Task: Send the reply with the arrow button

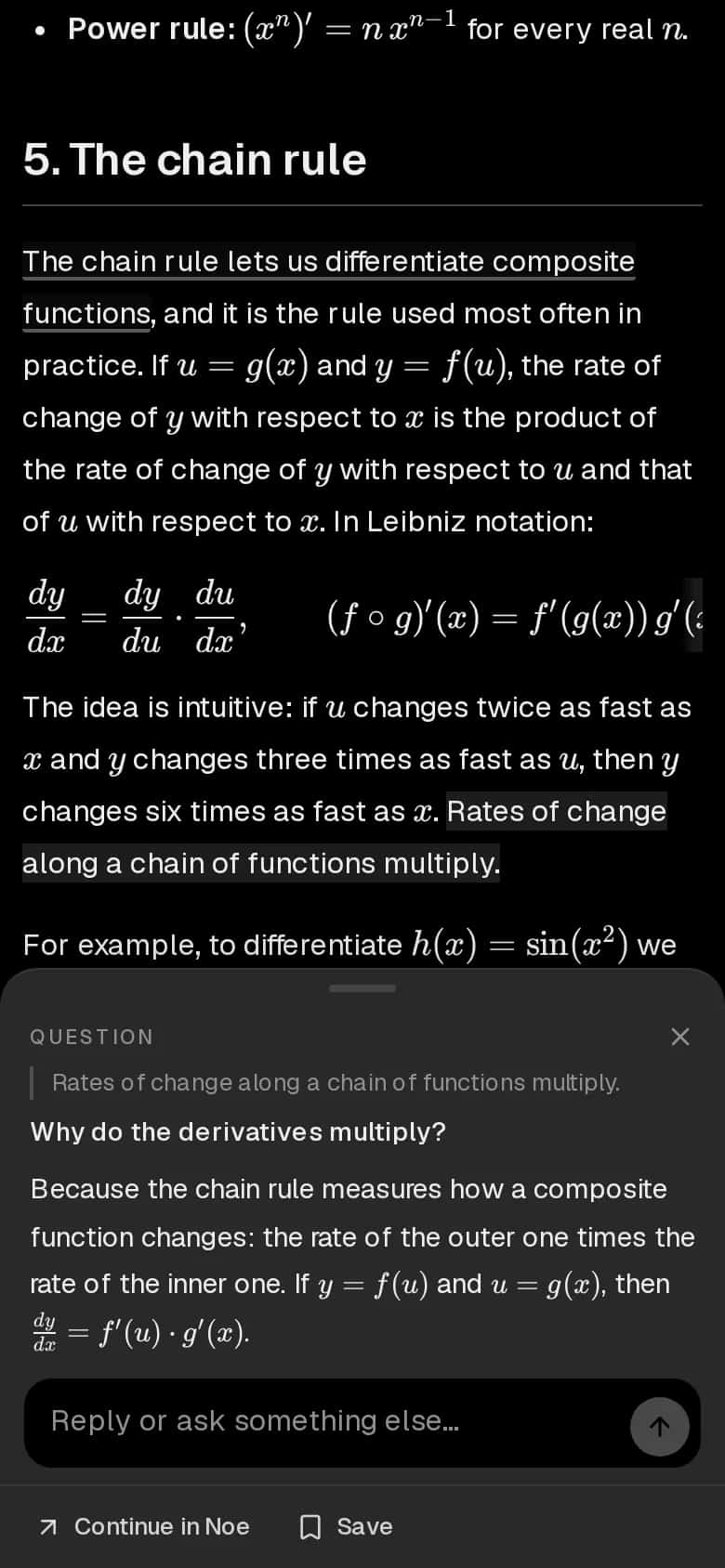Action: point(660,1427)
